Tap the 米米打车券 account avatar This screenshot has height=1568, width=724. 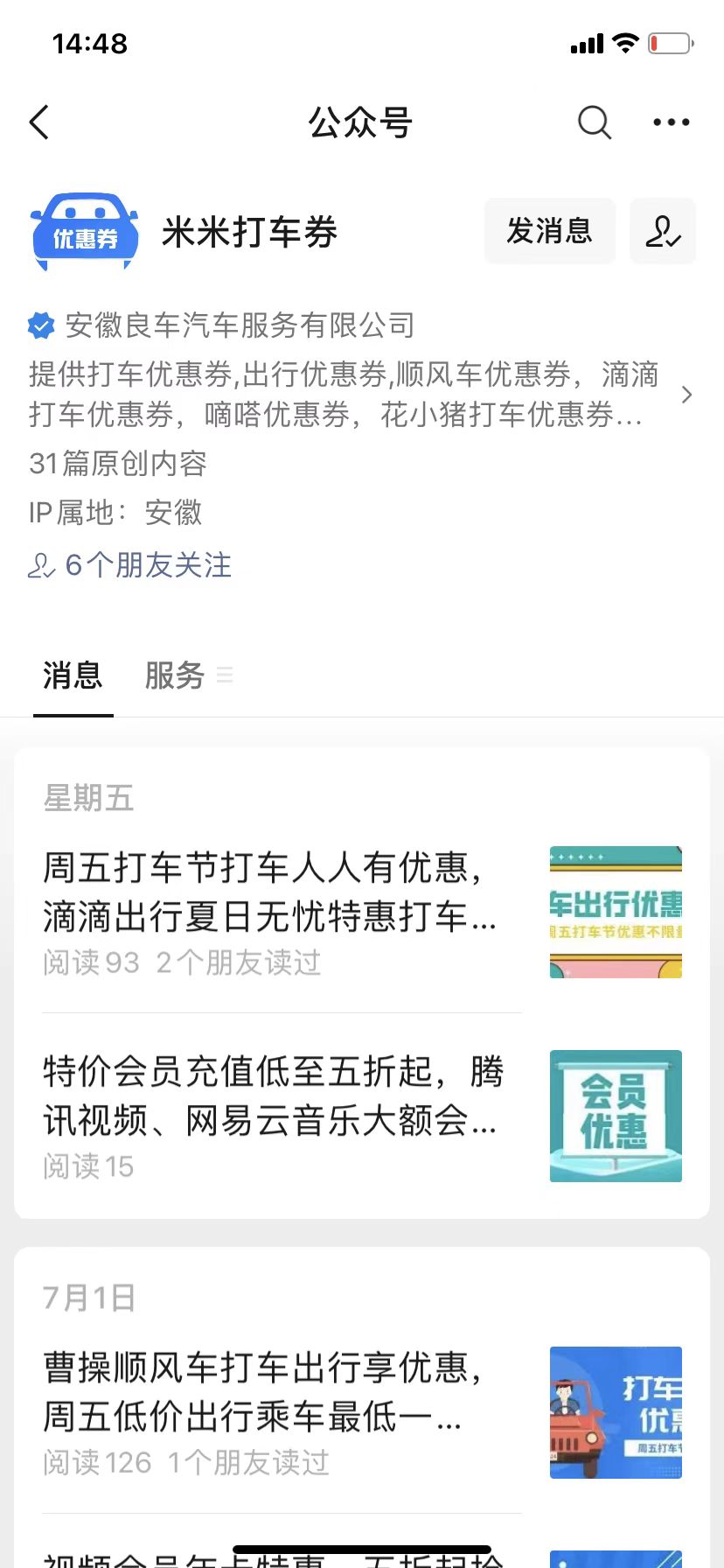(x=84, y=231)
